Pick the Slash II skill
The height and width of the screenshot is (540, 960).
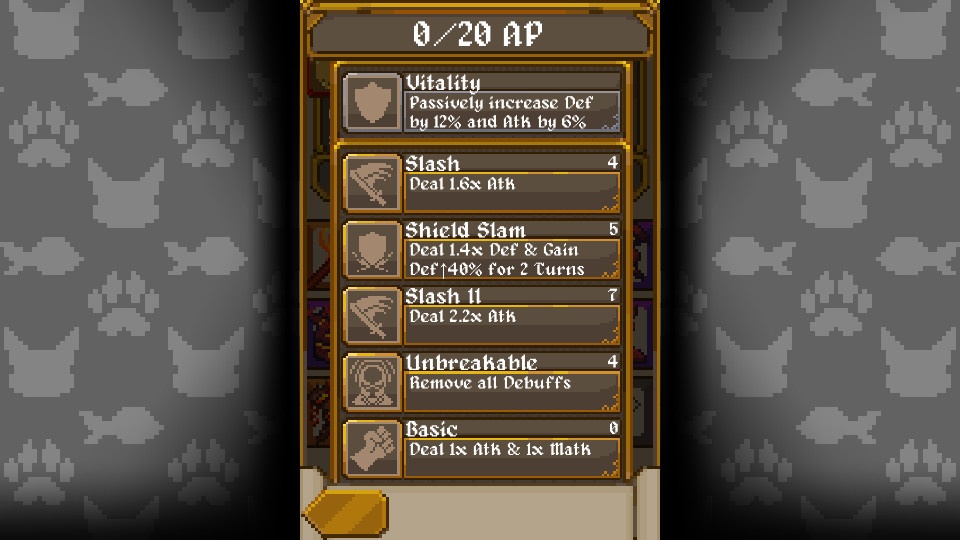click(481, 315)
